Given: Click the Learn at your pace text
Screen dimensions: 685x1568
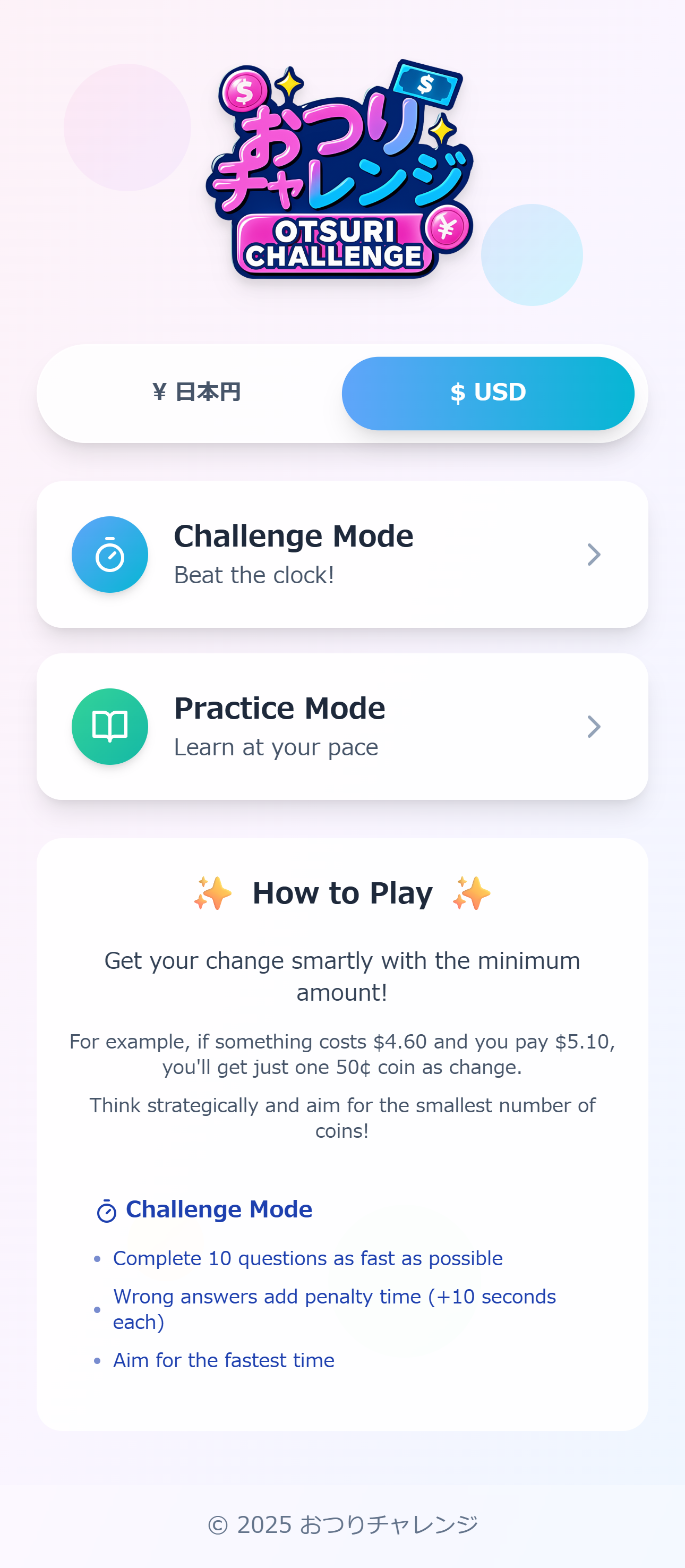Looking at the screenshot, I should click(276, 747).
